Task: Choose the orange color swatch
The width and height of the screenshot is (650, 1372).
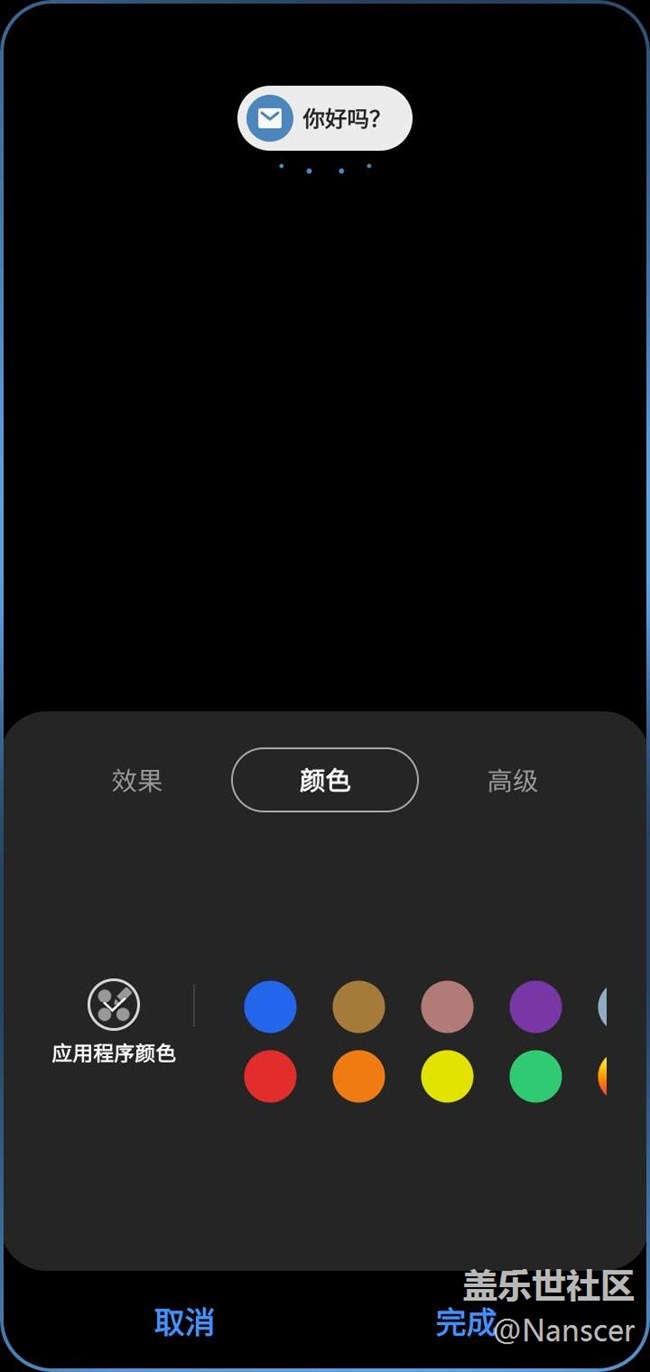Action: 358,1077
